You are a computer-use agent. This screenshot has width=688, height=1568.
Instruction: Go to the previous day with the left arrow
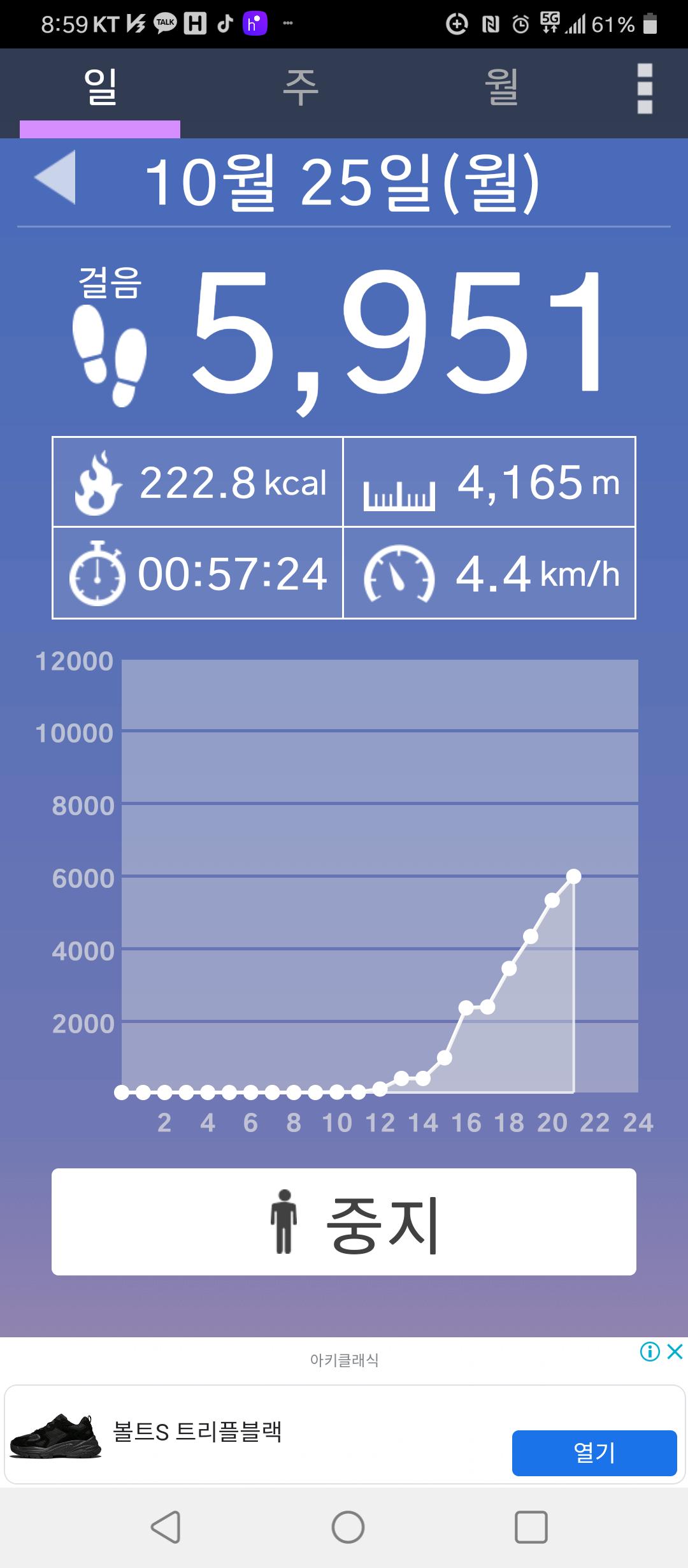(55, 178)
